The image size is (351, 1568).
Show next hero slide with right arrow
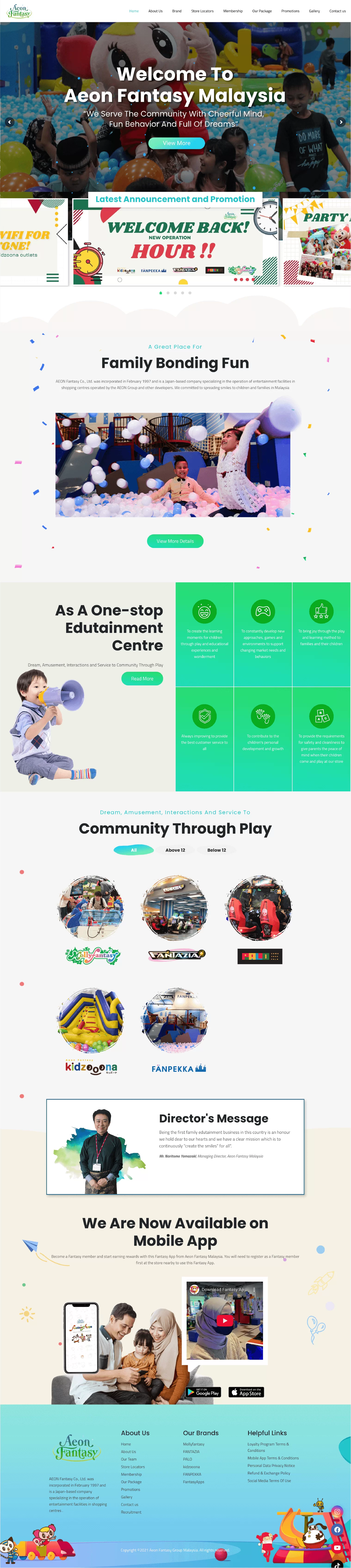(x=341, y=122)
